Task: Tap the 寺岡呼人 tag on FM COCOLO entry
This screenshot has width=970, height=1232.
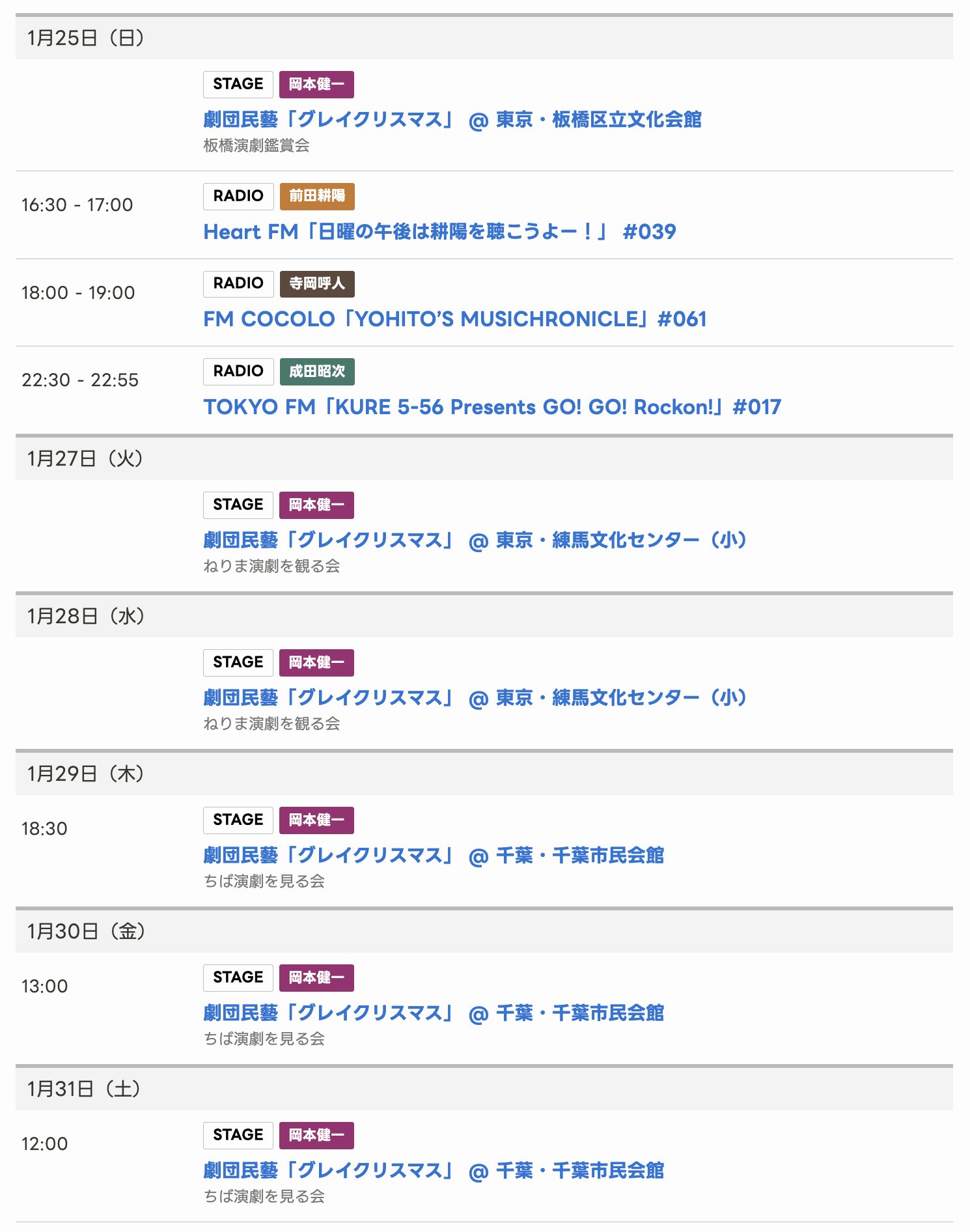Action: click(317, 284)
